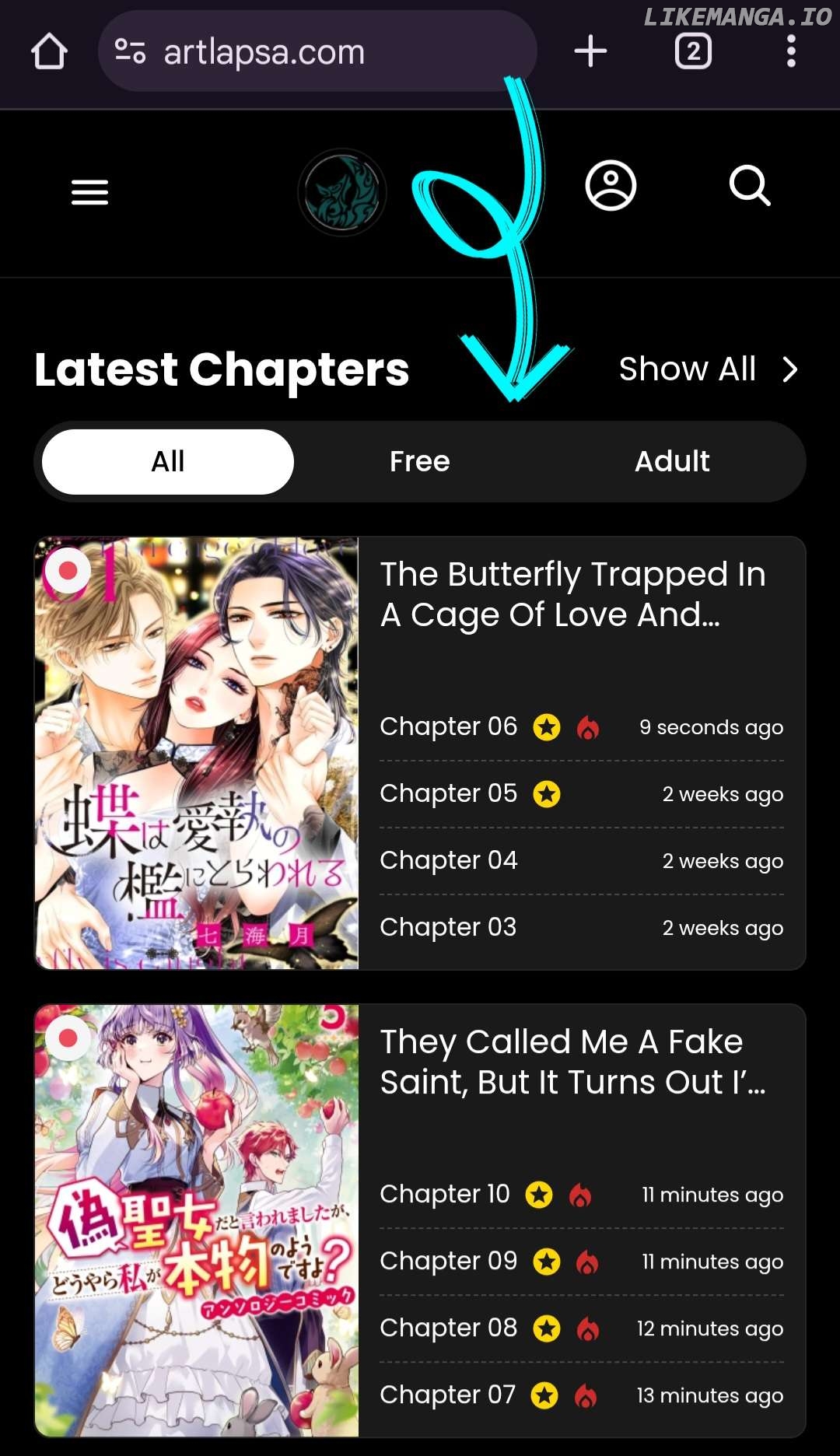
Task: Show all latest chapters
Action: 707,369
